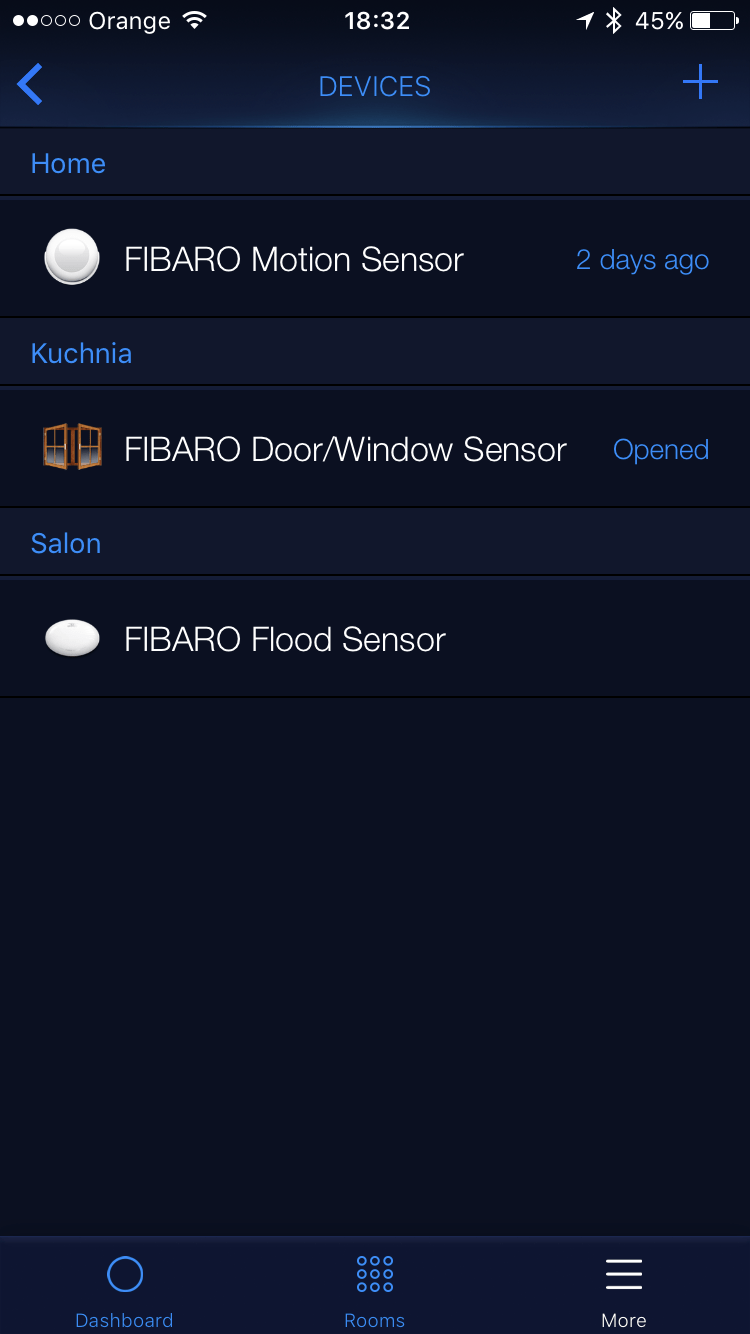Open the More tab
The width and height of the screenshot is (750, 1334).
point(624,1290)
